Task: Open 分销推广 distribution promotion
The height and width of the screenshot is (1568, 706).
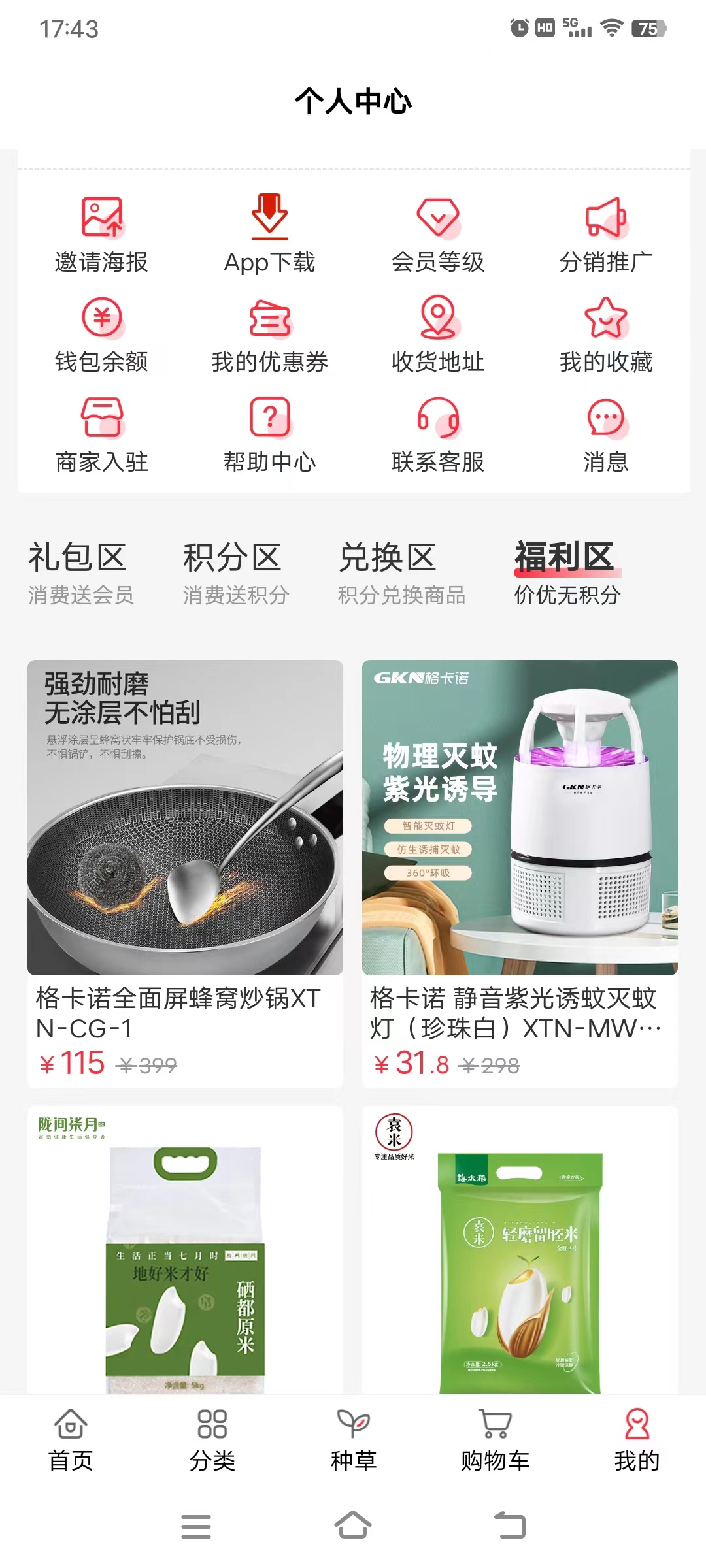Action: click(605, 235)
